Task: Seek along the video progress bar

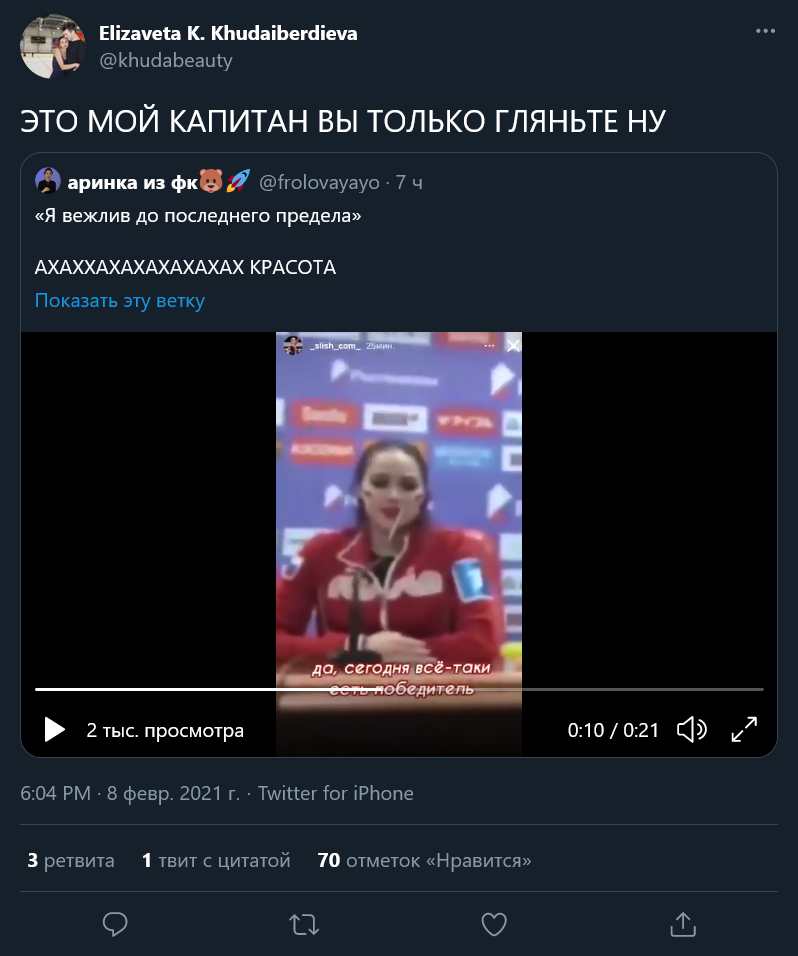Action: click(398, 689)
